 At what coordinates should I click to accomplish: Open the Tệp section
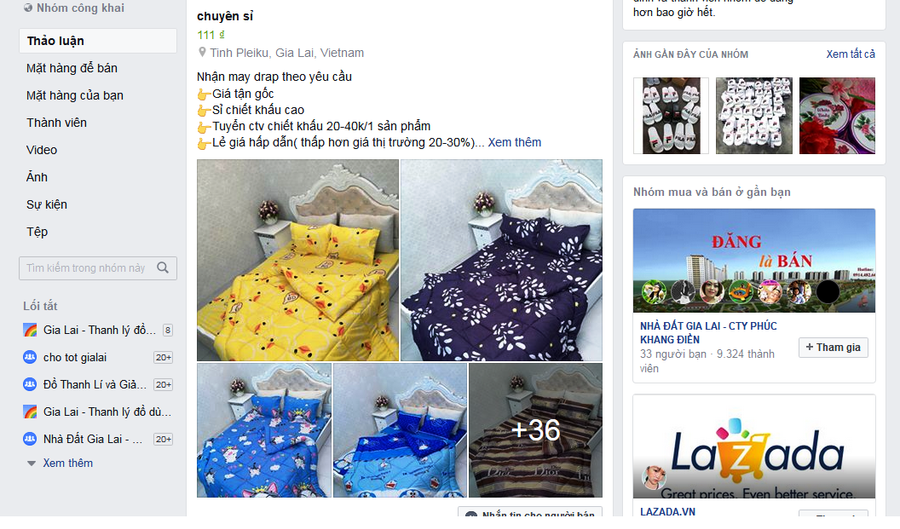[x=37, y=231]
